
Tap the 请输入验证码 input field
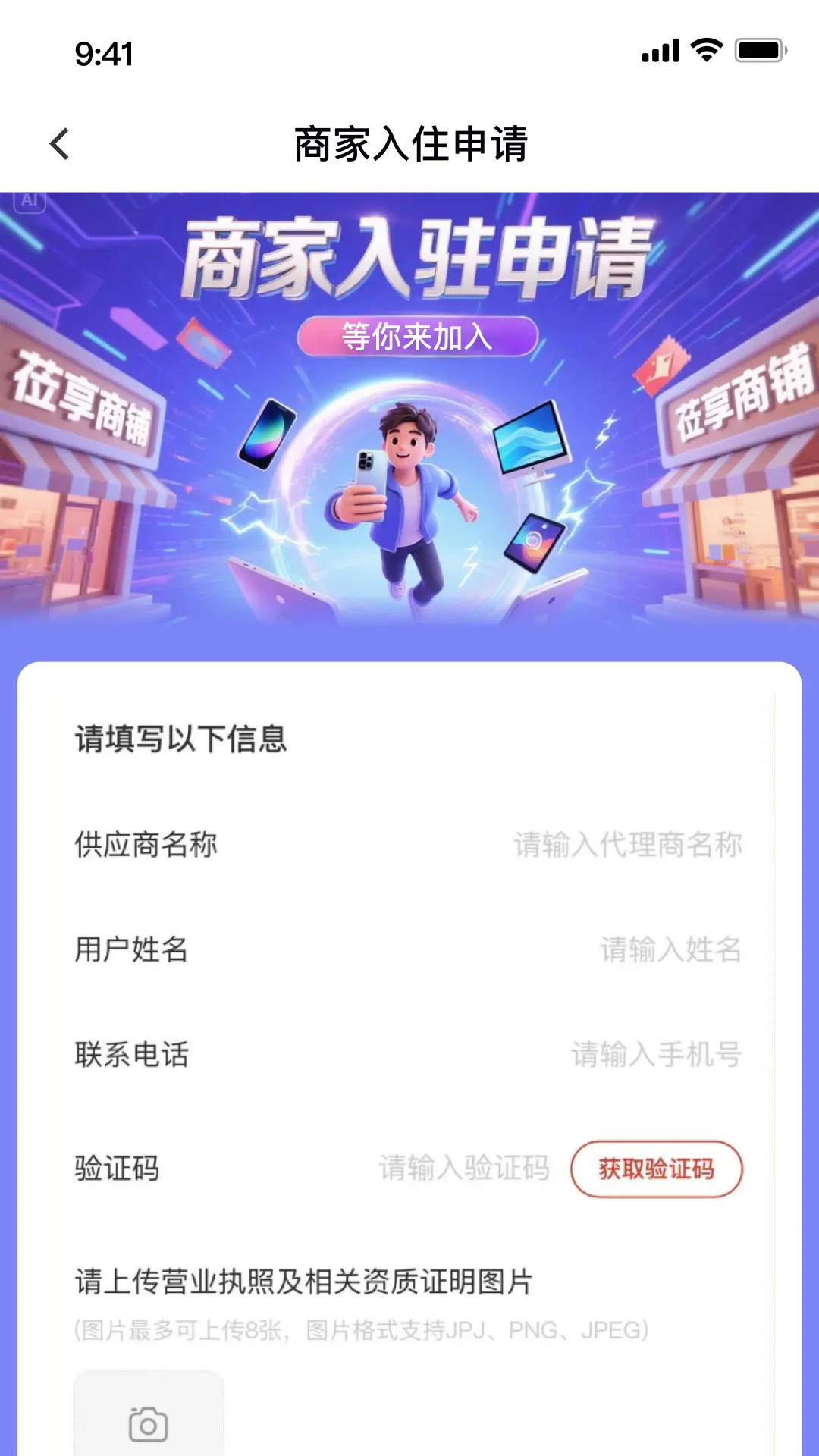pyautogui.click(x=463, y=1171)
